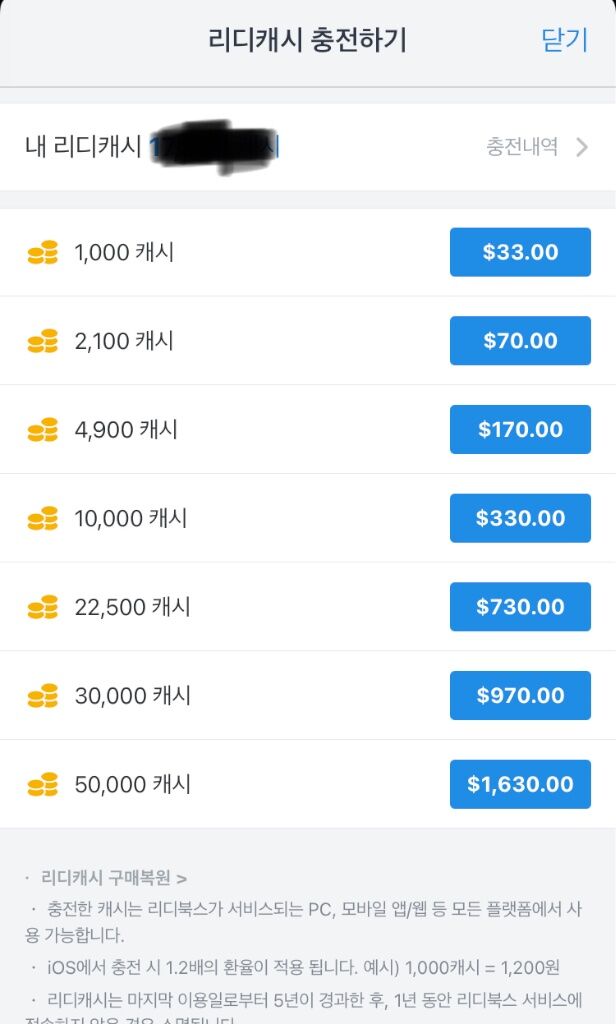Buy 1,000 캐시 for $33.00
616x1024 pixels.
(520, 252)
